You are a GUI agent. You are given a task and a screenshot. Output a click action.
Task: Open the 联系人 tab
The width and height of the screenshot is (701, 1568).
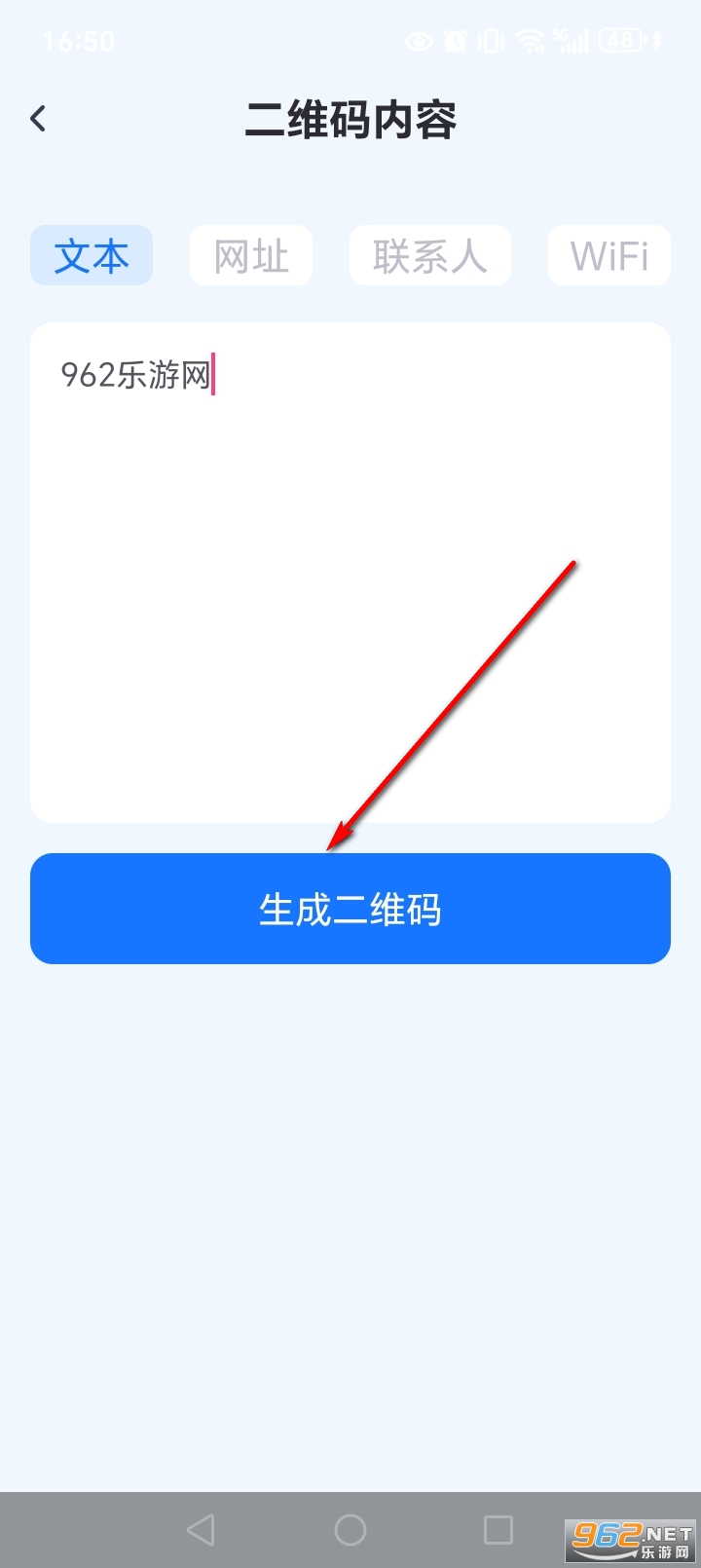point(429,255)
